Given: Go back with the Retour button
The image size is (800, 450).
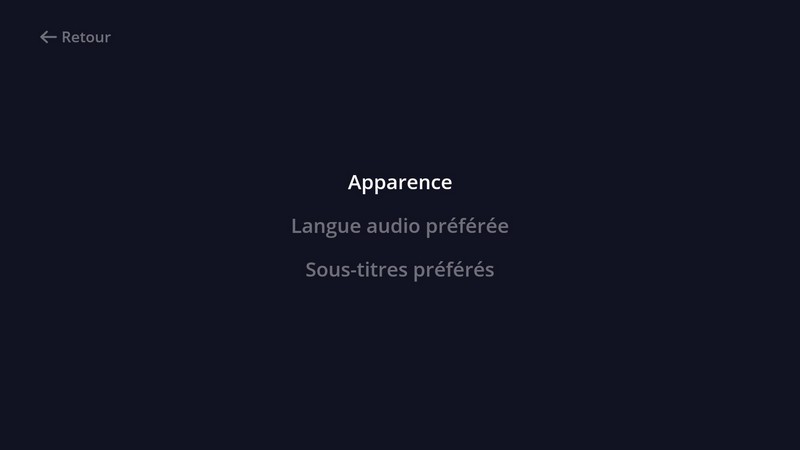Looking at the screenshot, I should (x=75, y=37).
